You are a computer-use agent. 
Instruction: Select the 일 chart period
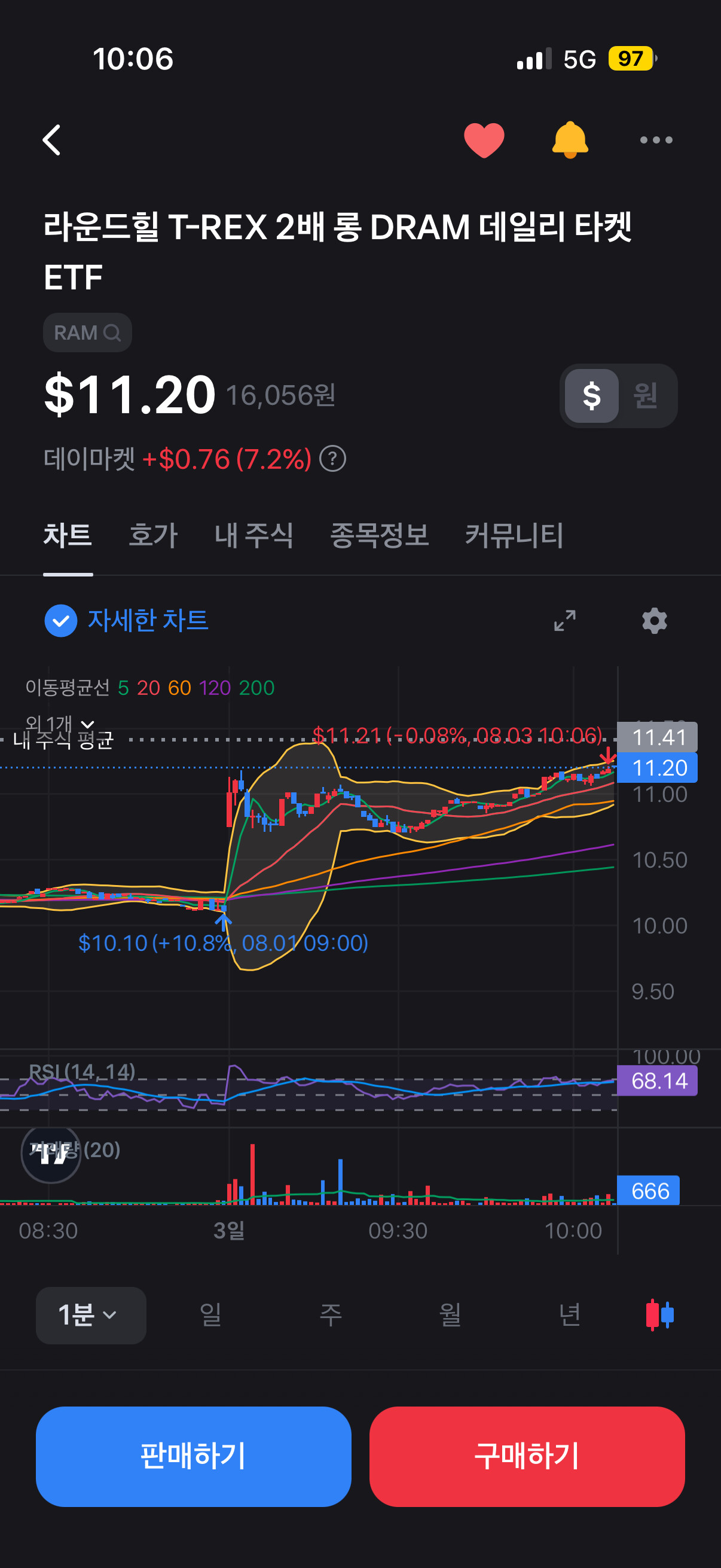pos(210,1315)
